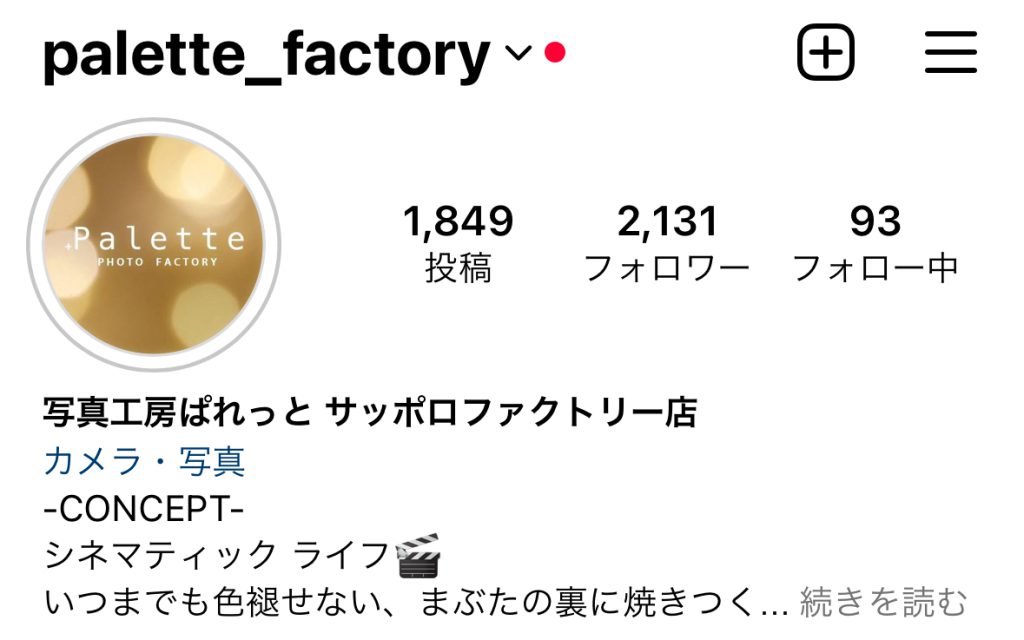Open the 2,131 フォロワー list
1024x640 pixels.
click(667, 243)
